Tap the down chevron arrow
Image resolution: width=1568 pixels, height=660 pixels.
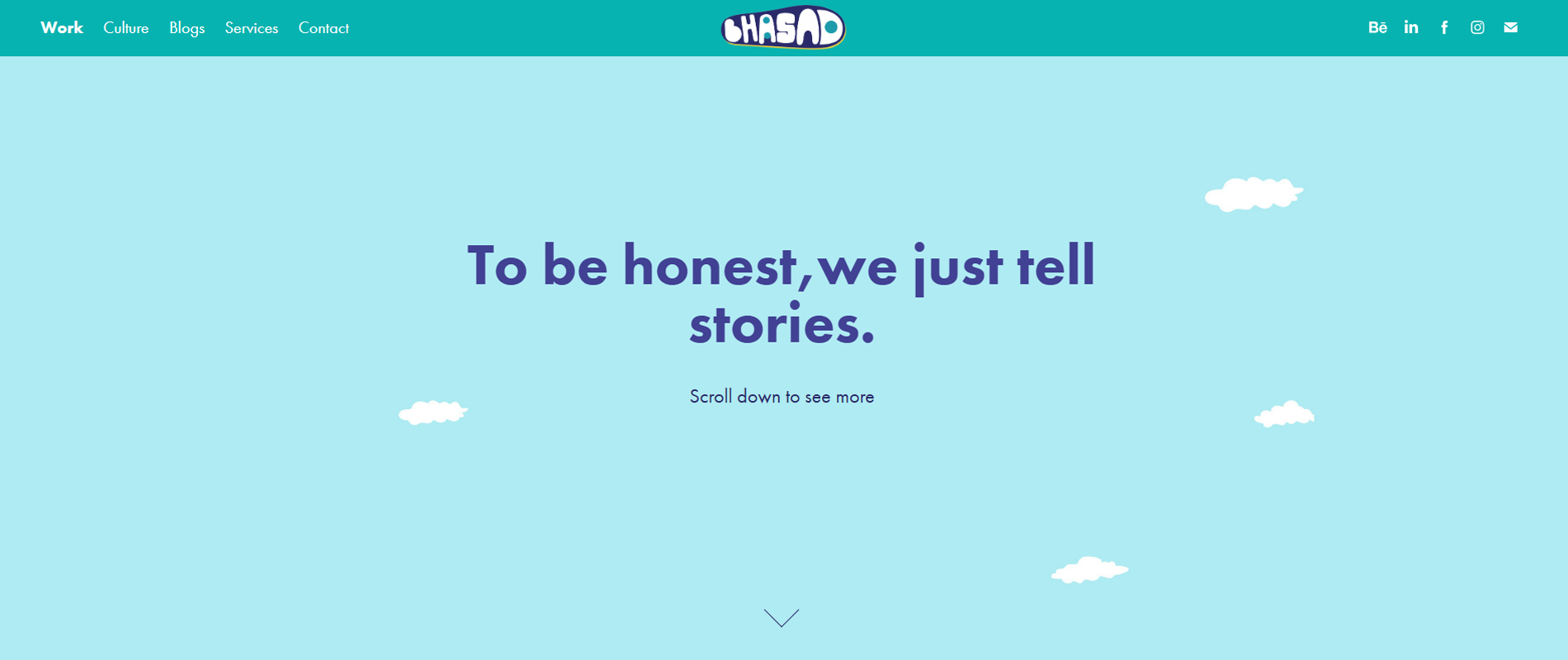782,618
